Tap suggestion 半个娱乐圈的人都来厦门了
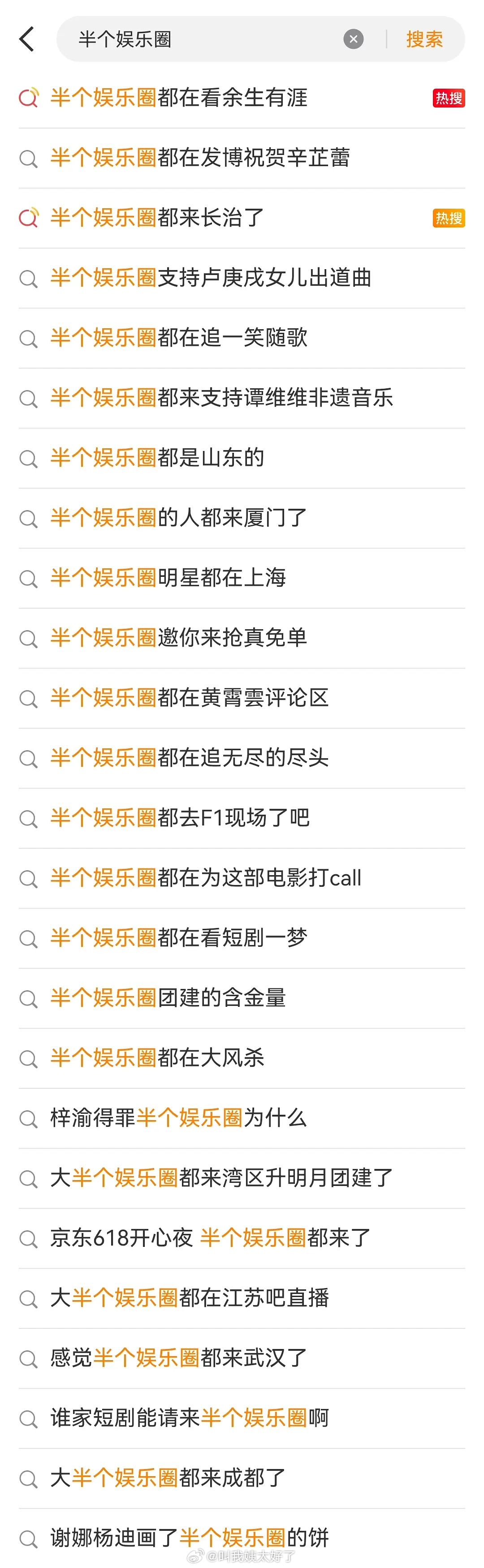 point(179,518)
